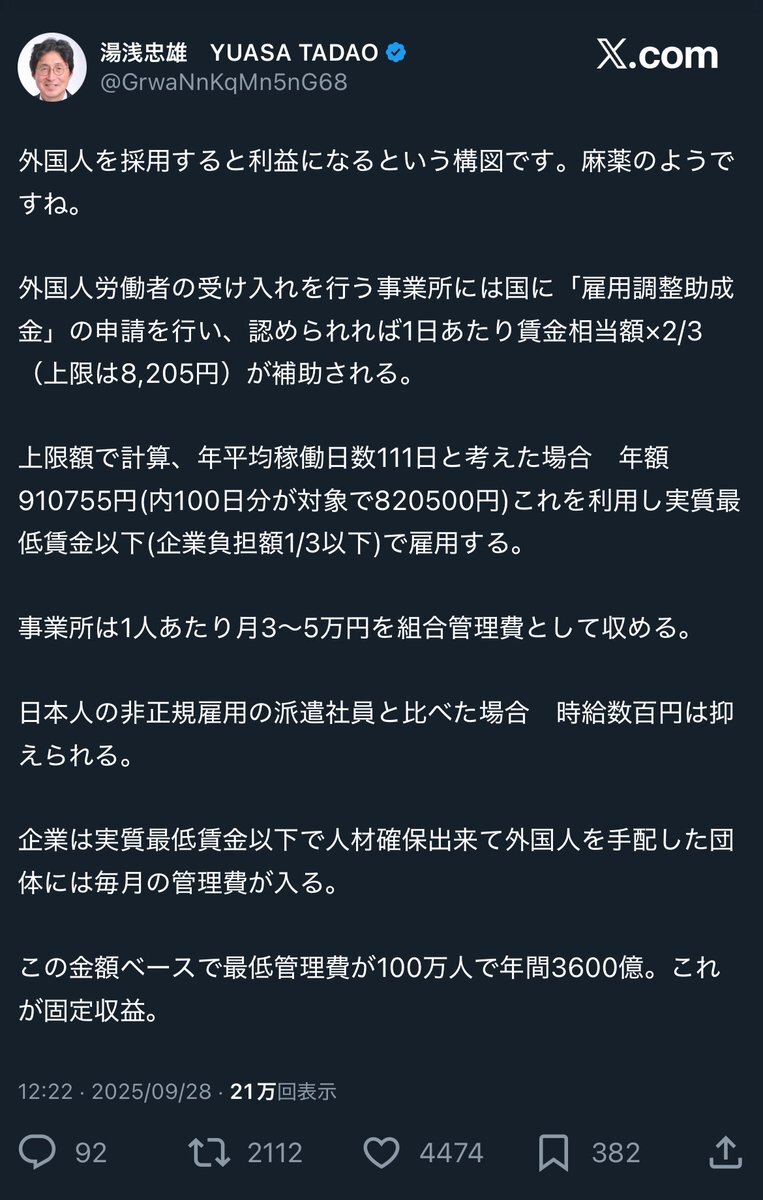Open 湯浅忠雄's profile picture
The height and width of the screenshot is (1200, 763).
tap(52, 66)
